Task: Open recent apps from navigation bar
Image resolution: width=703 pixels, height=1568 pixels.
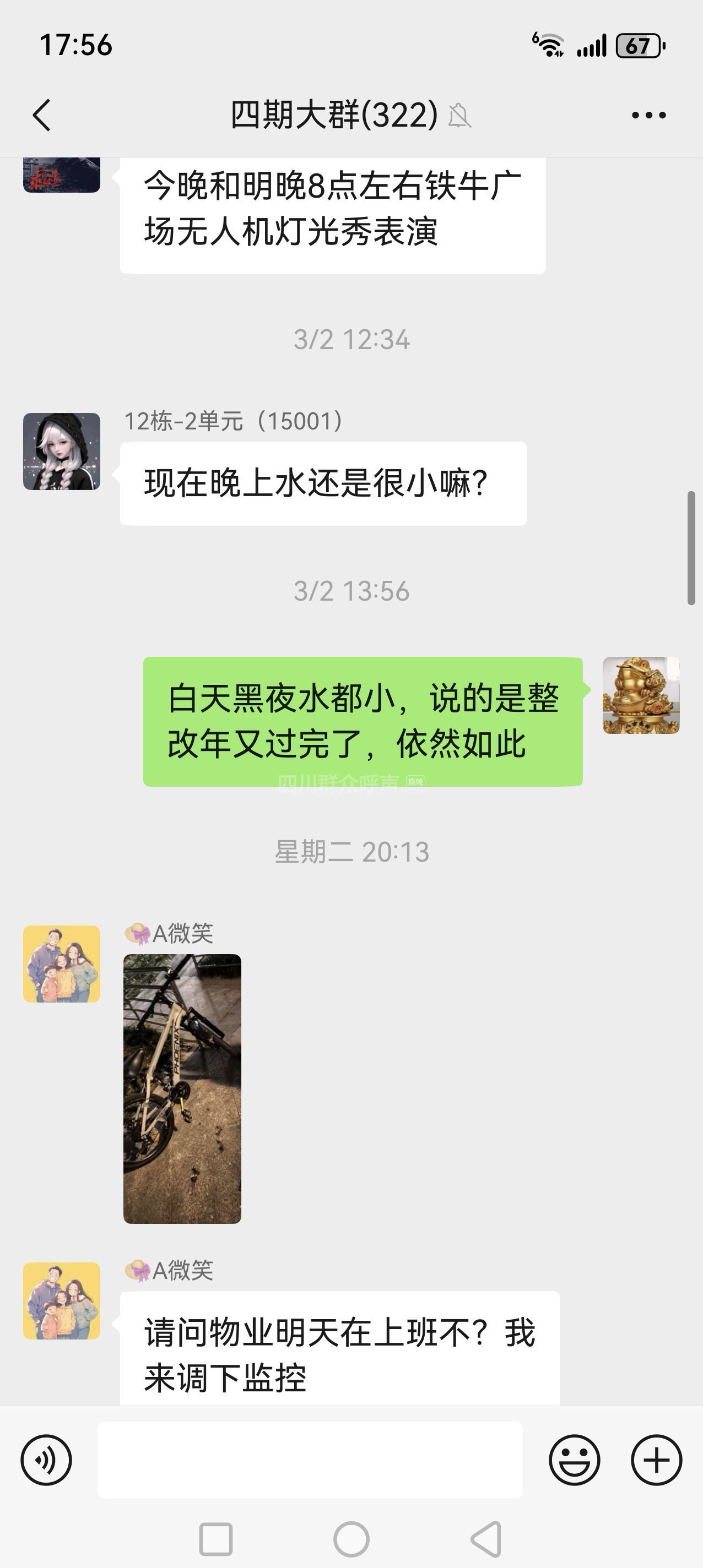Action: click(215, 1539)
